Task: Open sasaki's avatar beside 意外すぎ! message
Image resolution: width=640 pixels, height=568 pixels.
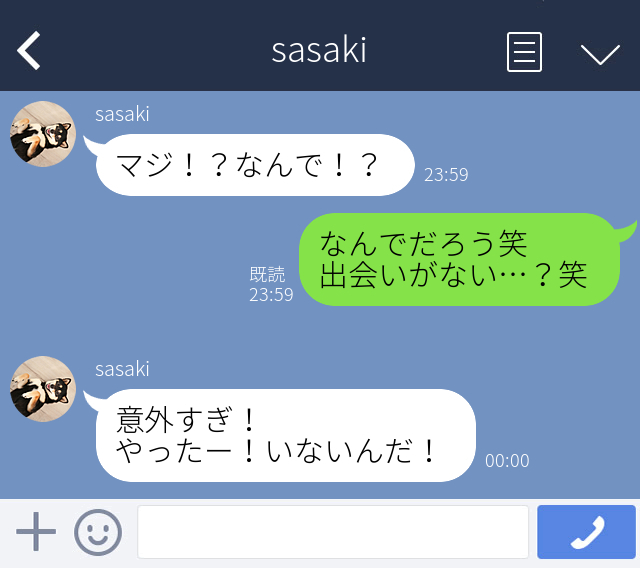Action: [43, 389]
